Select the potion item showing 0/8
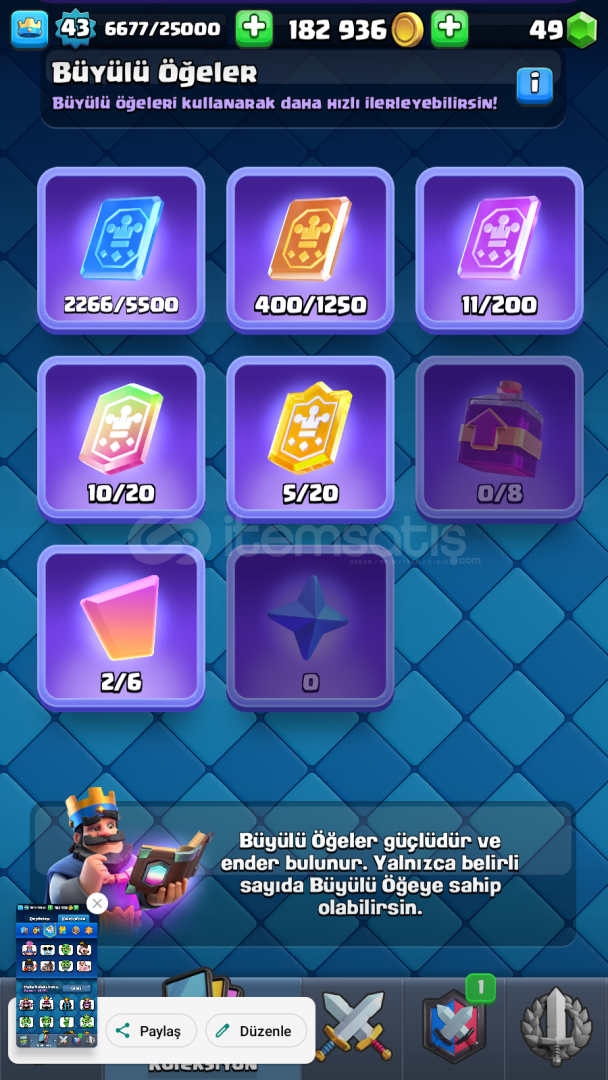The image size is (608, 1080). (499, 438)
